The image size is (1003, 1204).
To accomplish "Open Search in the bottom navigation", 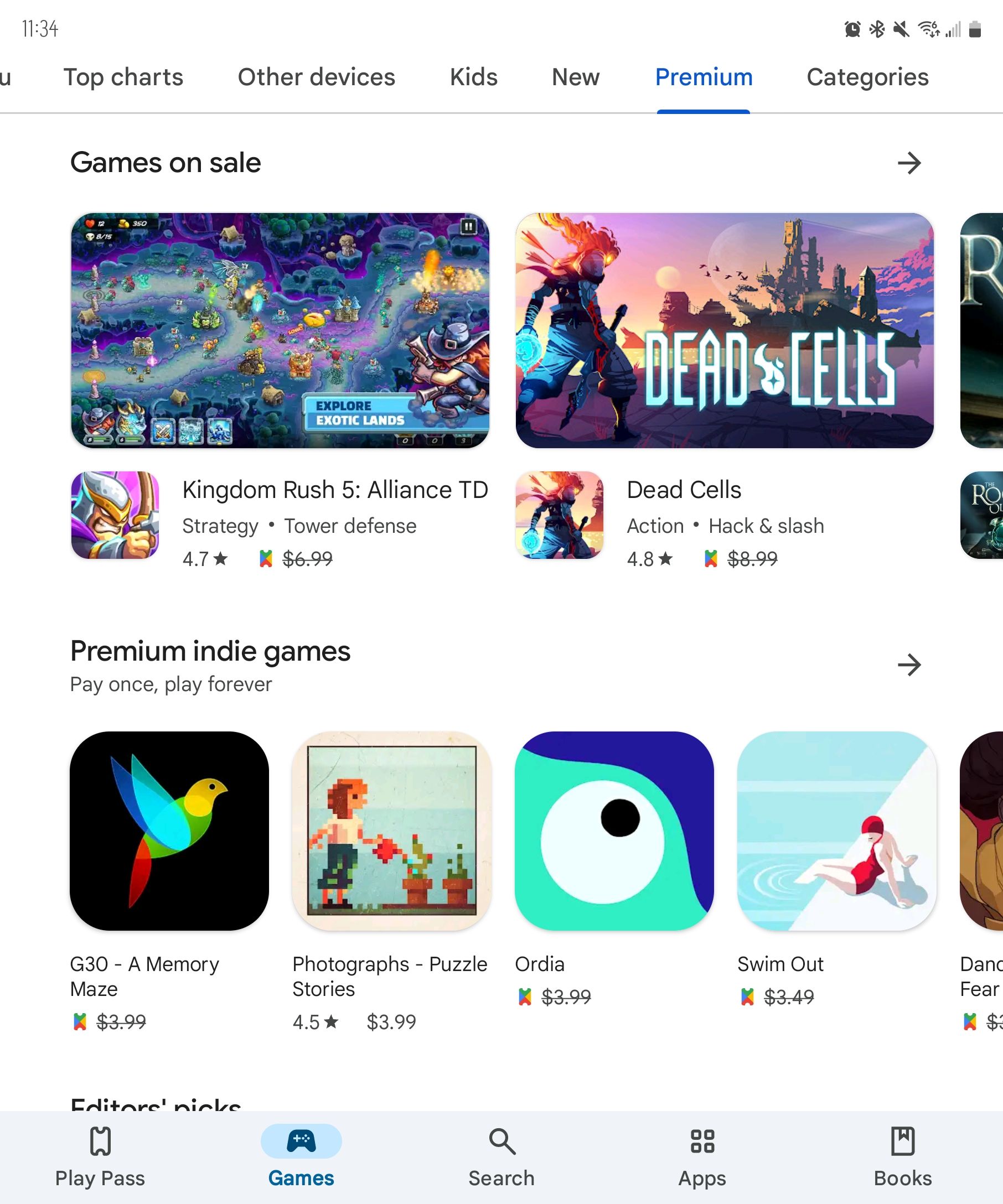I will tap(501, 1156).
